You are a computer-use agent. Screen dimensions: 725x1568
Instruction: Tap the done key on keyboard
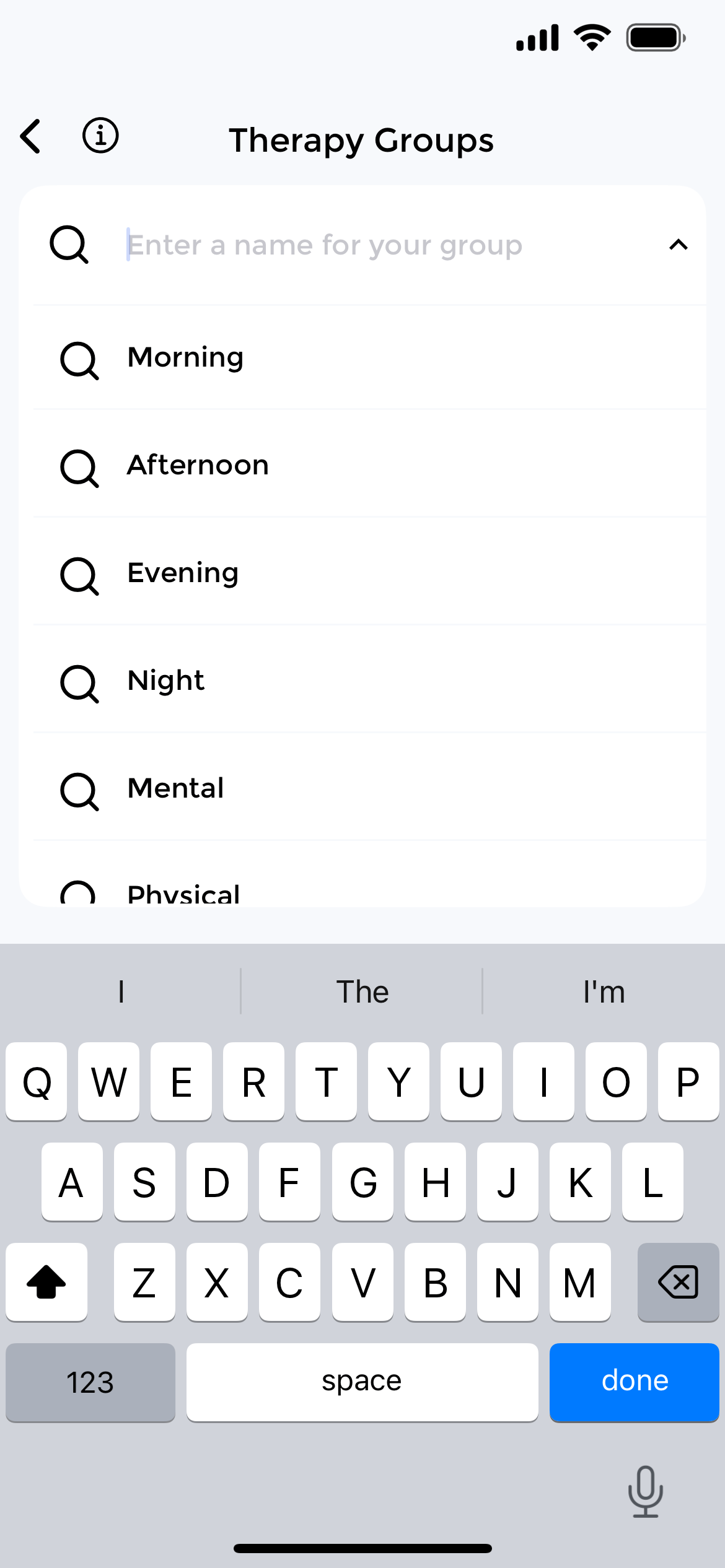pos(634,1382)
